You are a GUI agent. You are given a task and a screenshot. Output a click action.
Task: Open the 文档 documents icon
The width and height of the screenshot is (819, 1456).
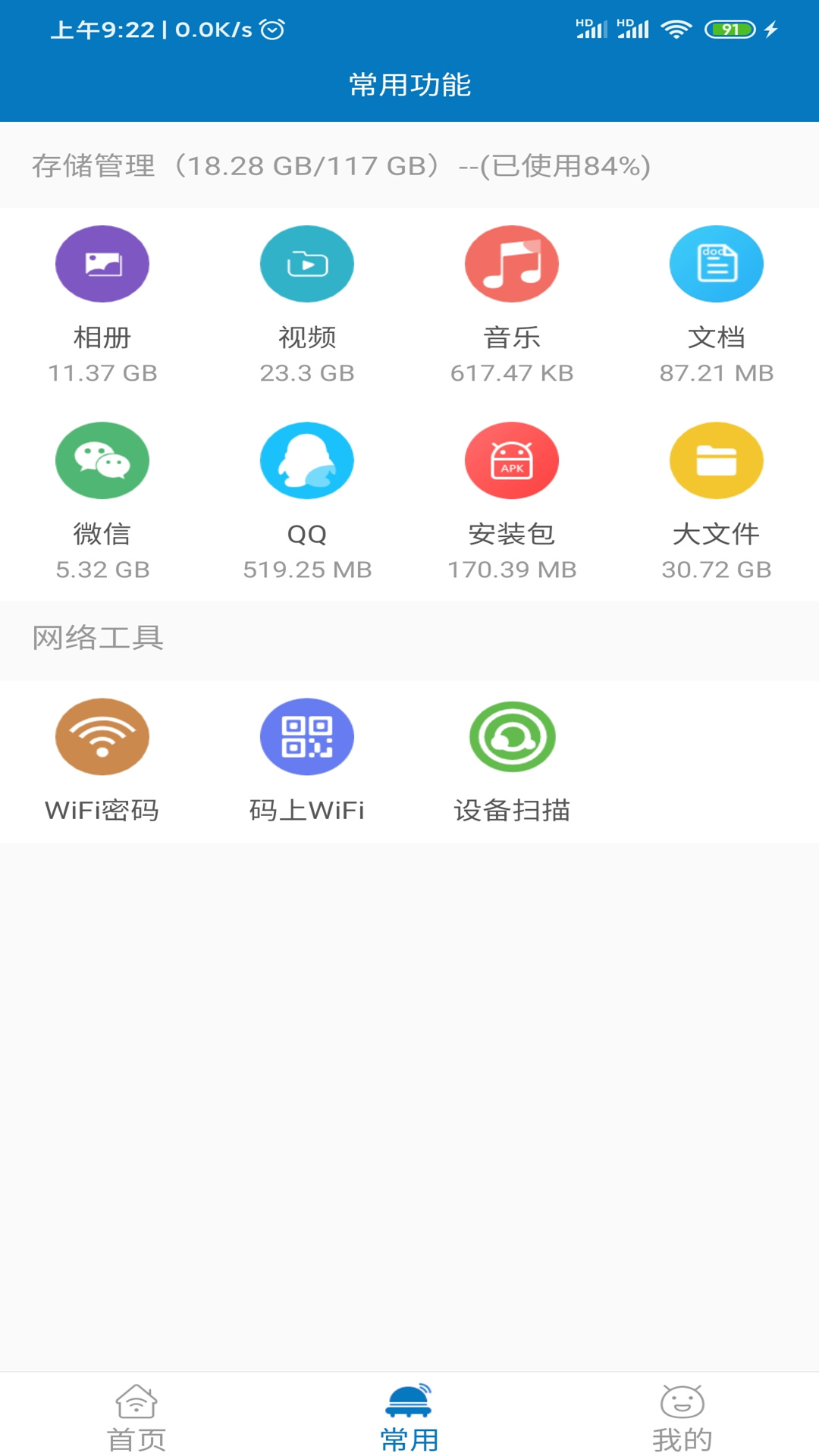(716, 263)
